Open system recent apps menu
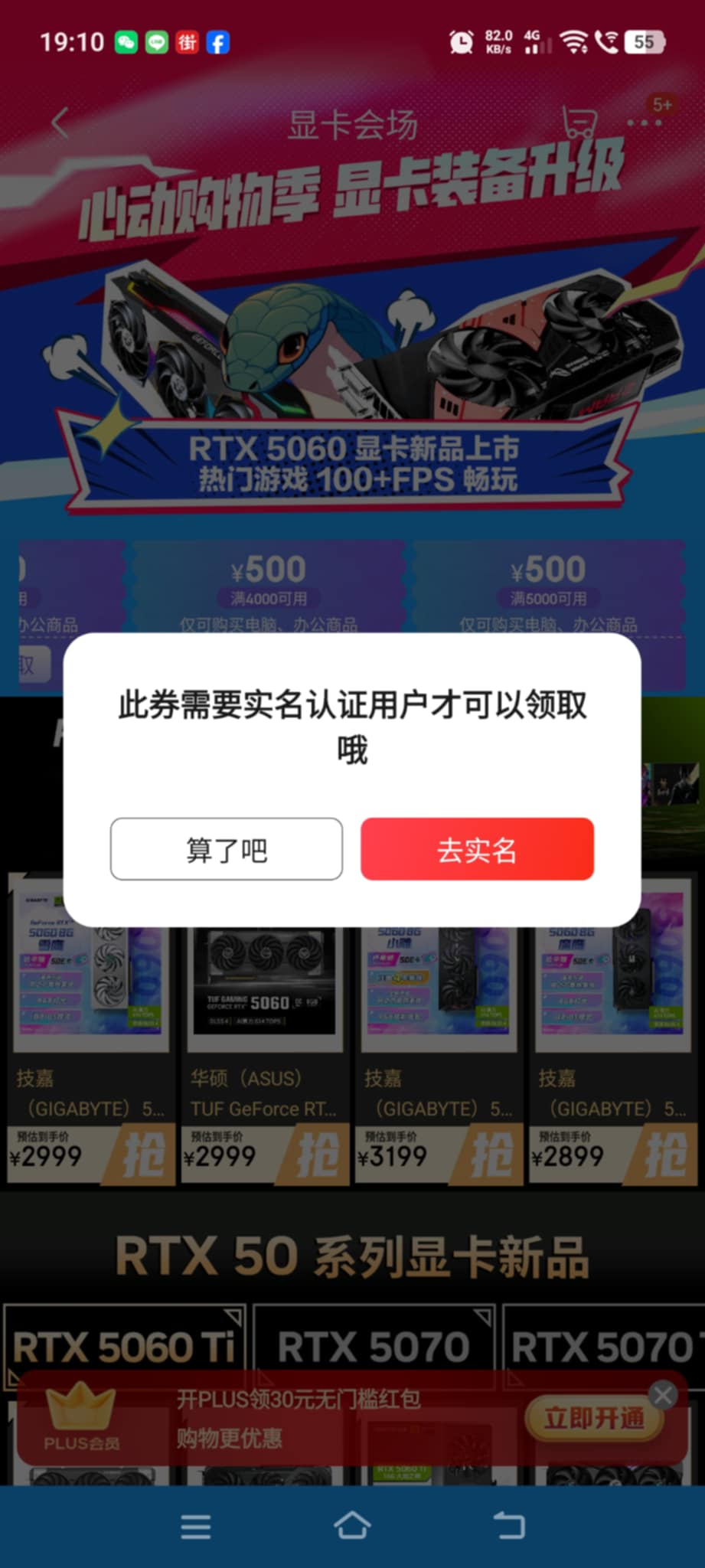The width and height of the screenshot is (705, 1568). pos(196,1526)
